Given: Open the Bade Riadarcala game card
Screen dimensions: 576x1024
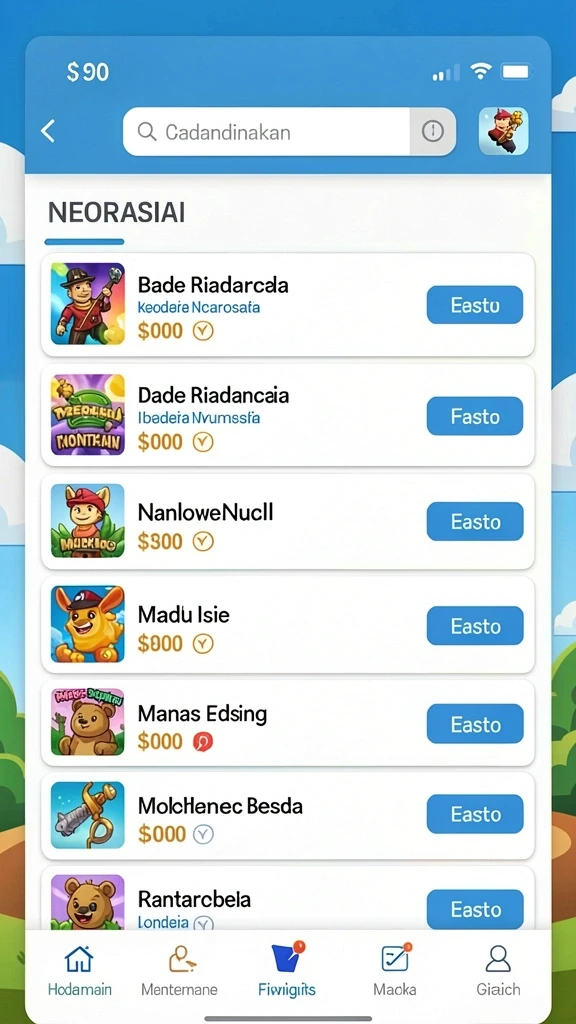Looking at the screenshot, I should (288, 304).
